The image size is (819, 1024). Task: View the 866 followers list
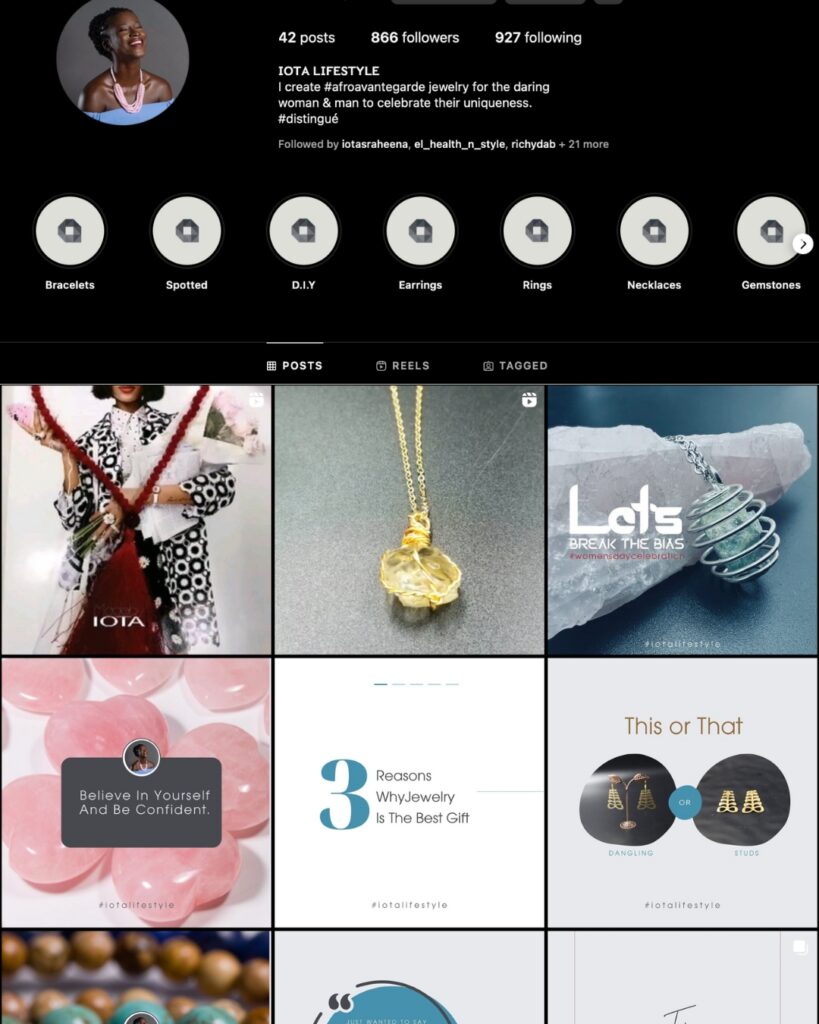[415, 38]
